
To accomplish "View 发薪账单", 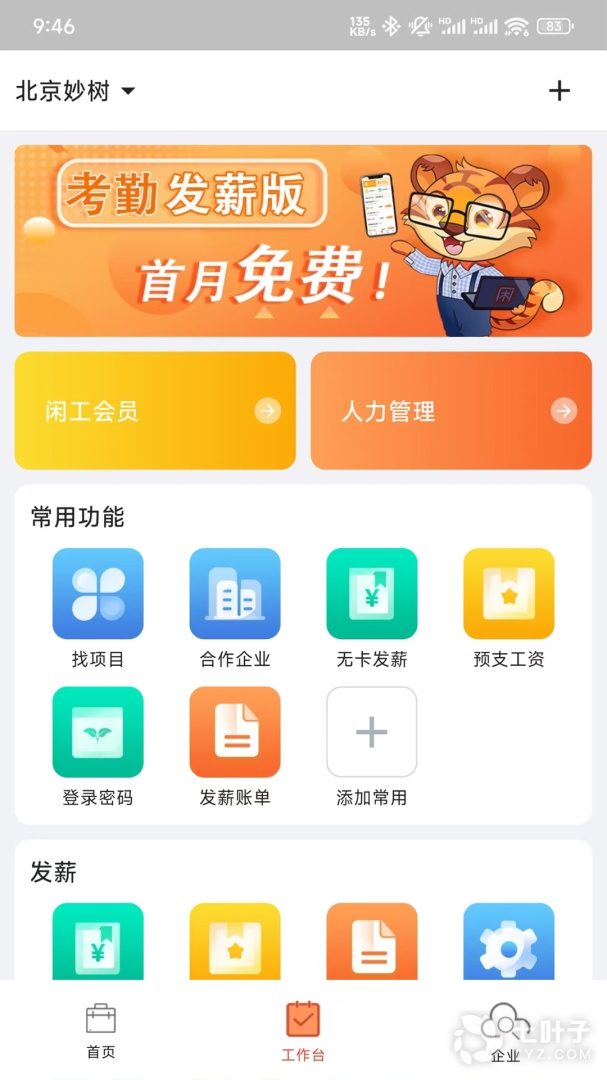I will [235, 745].
